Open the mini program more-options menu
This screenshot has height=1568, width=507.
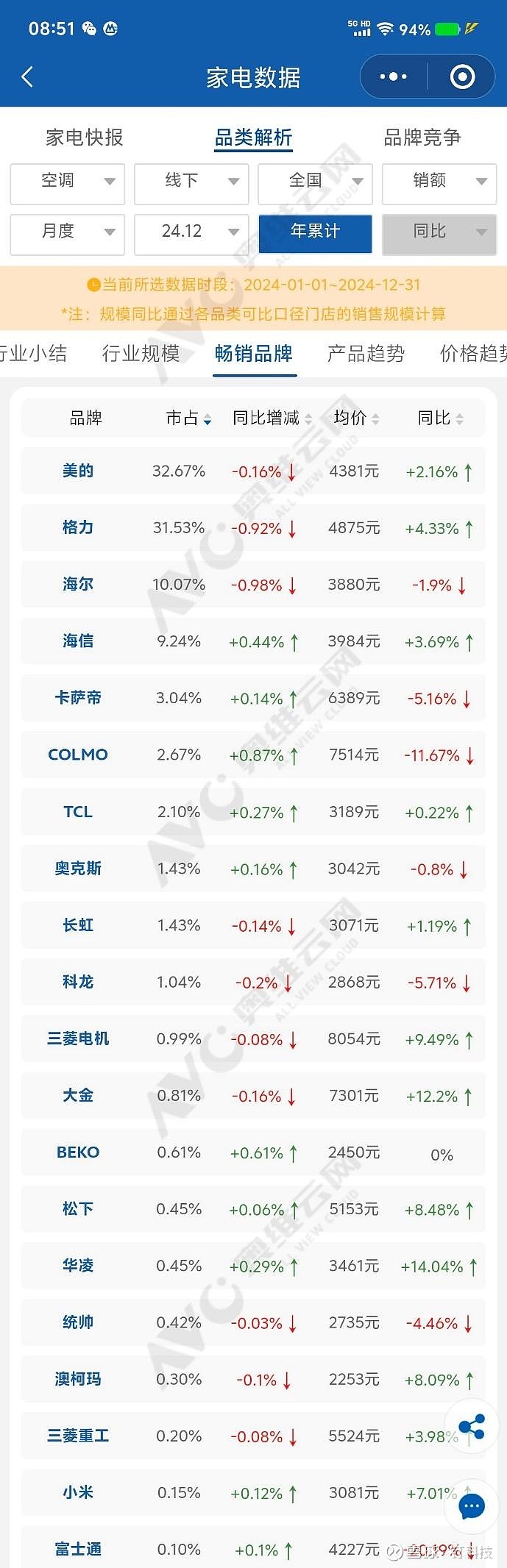394,77
